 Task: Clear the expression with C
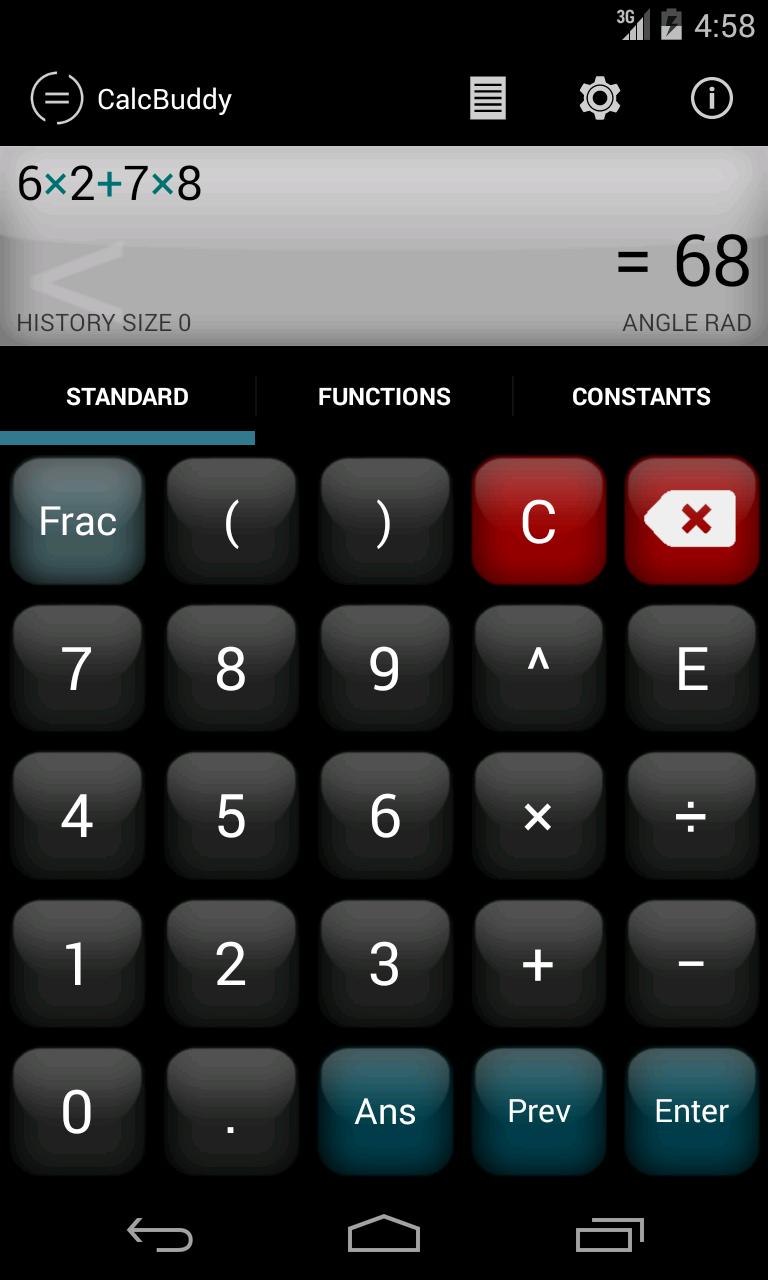[x=538, y=521]
